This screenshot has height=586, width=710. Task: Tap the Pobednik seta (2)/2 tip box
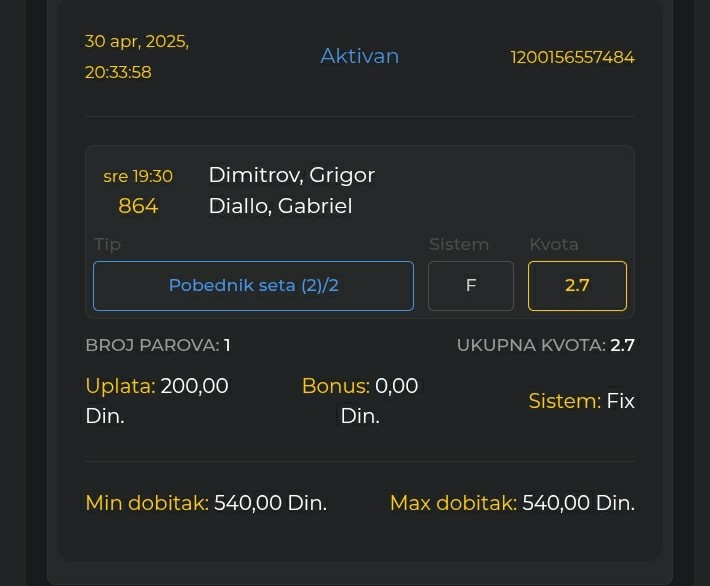click(253, 286)
